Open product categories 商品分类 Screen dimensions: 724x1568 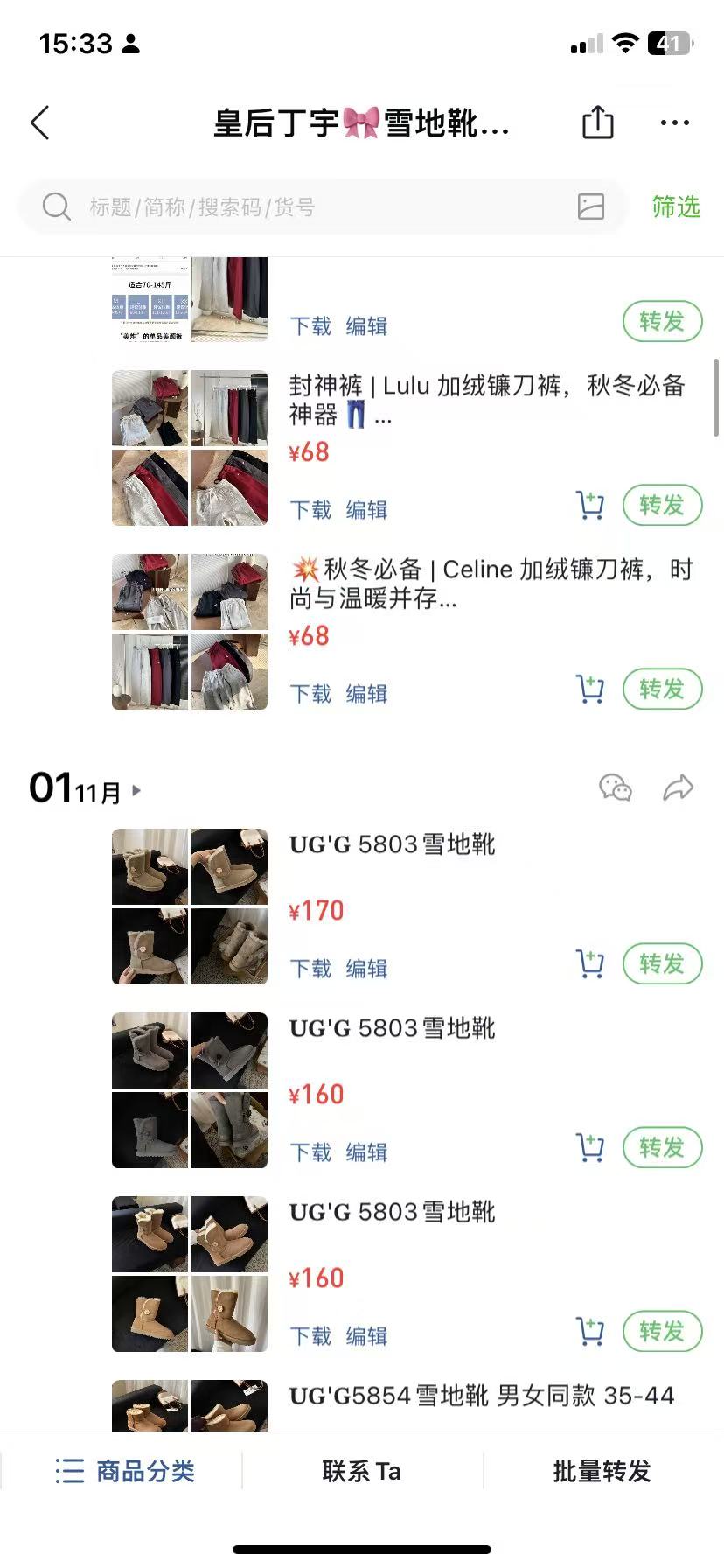125,1471
